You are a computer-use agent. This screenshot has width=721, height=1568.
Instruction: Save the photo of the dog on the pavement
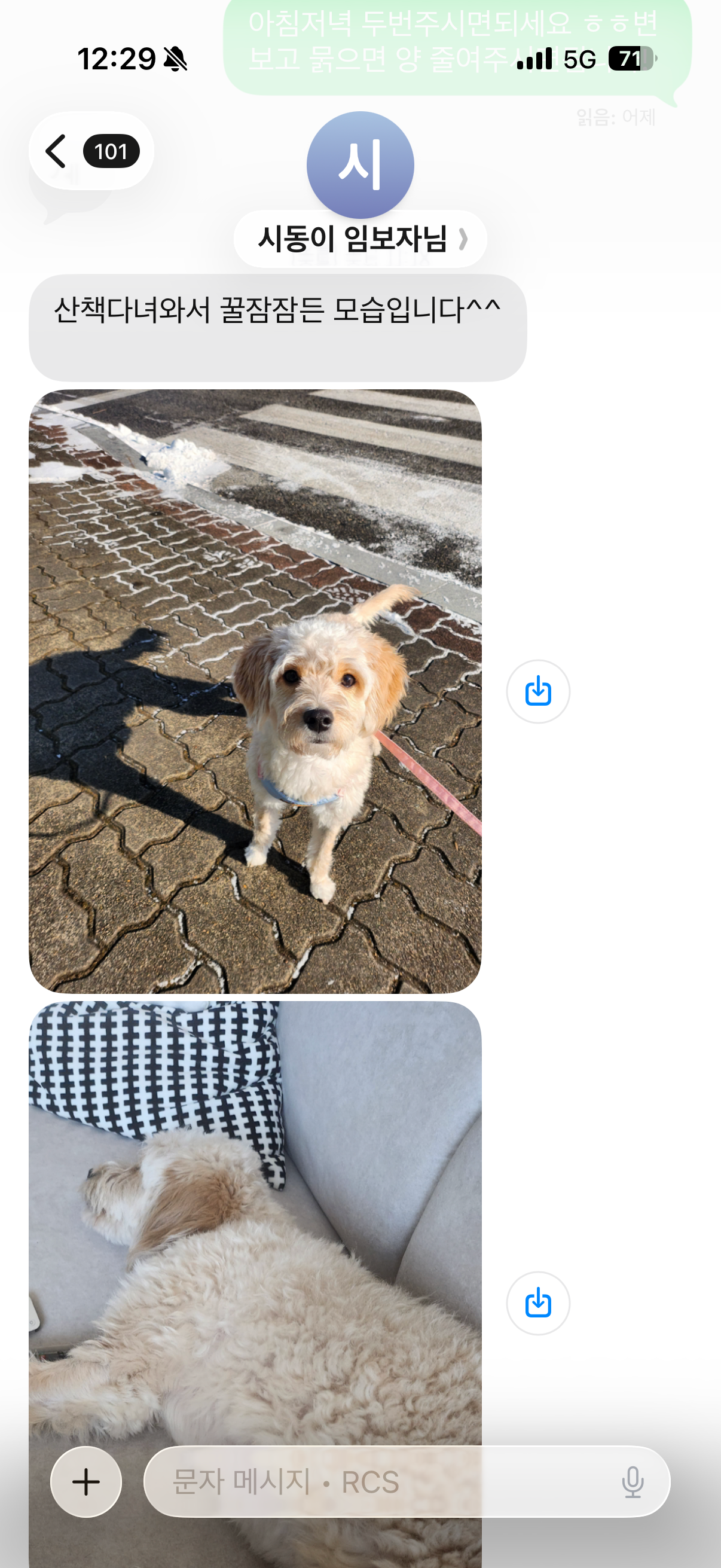point(538,691)
